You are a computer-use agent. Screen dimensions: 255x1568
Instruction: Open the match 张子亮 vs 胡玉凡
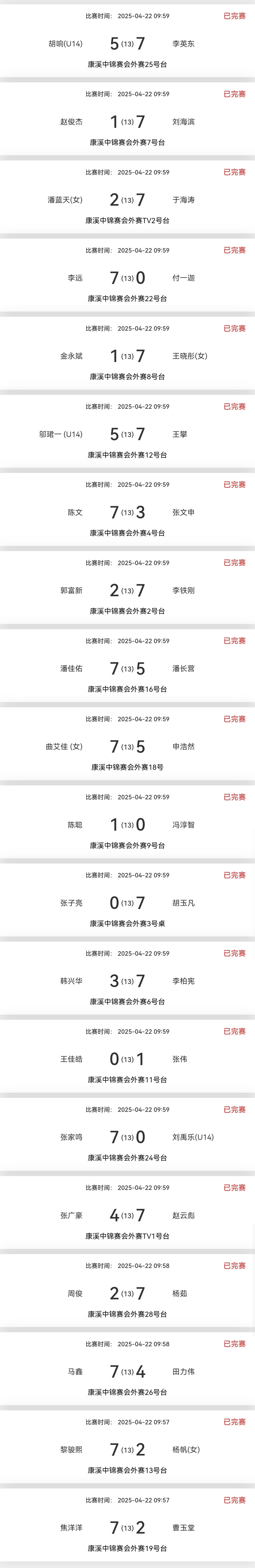point(127,903)
